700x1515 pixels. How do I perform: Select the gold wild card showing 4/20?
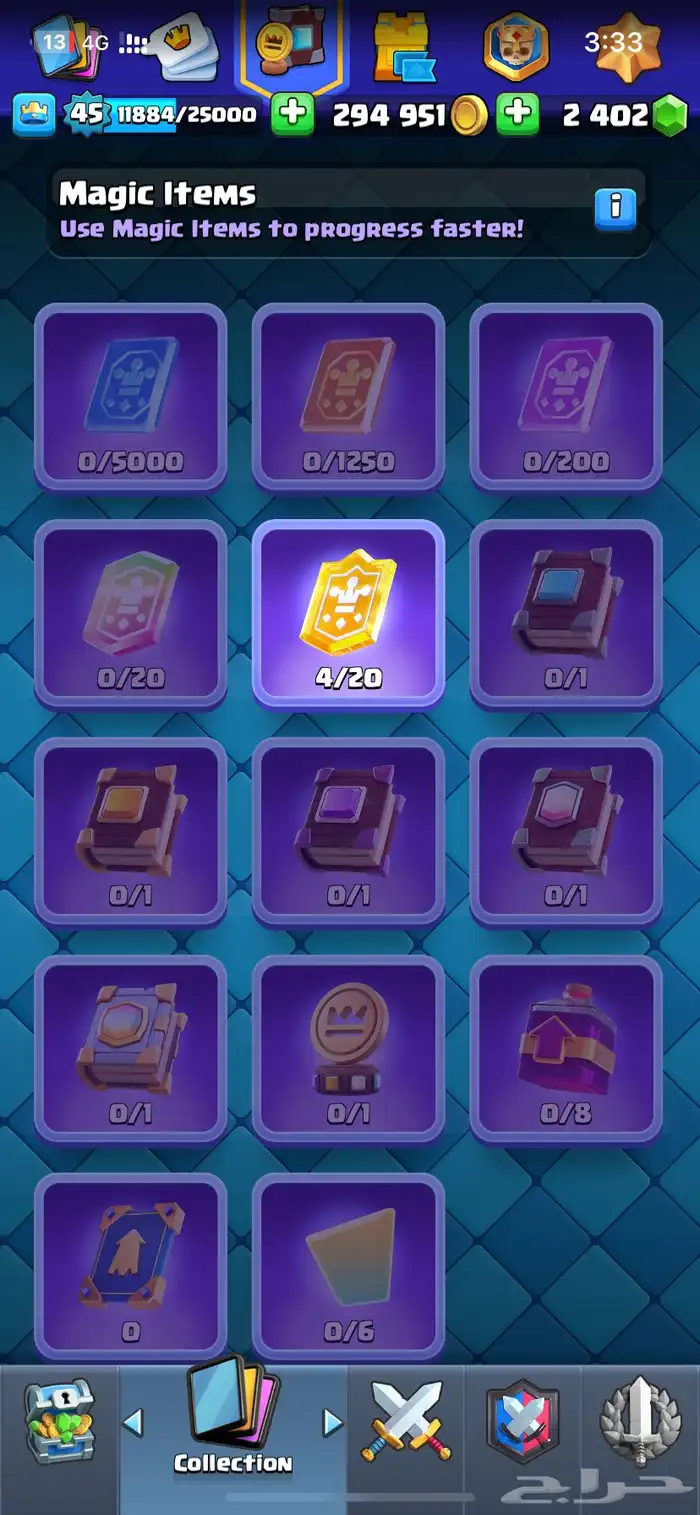[347, 613]
